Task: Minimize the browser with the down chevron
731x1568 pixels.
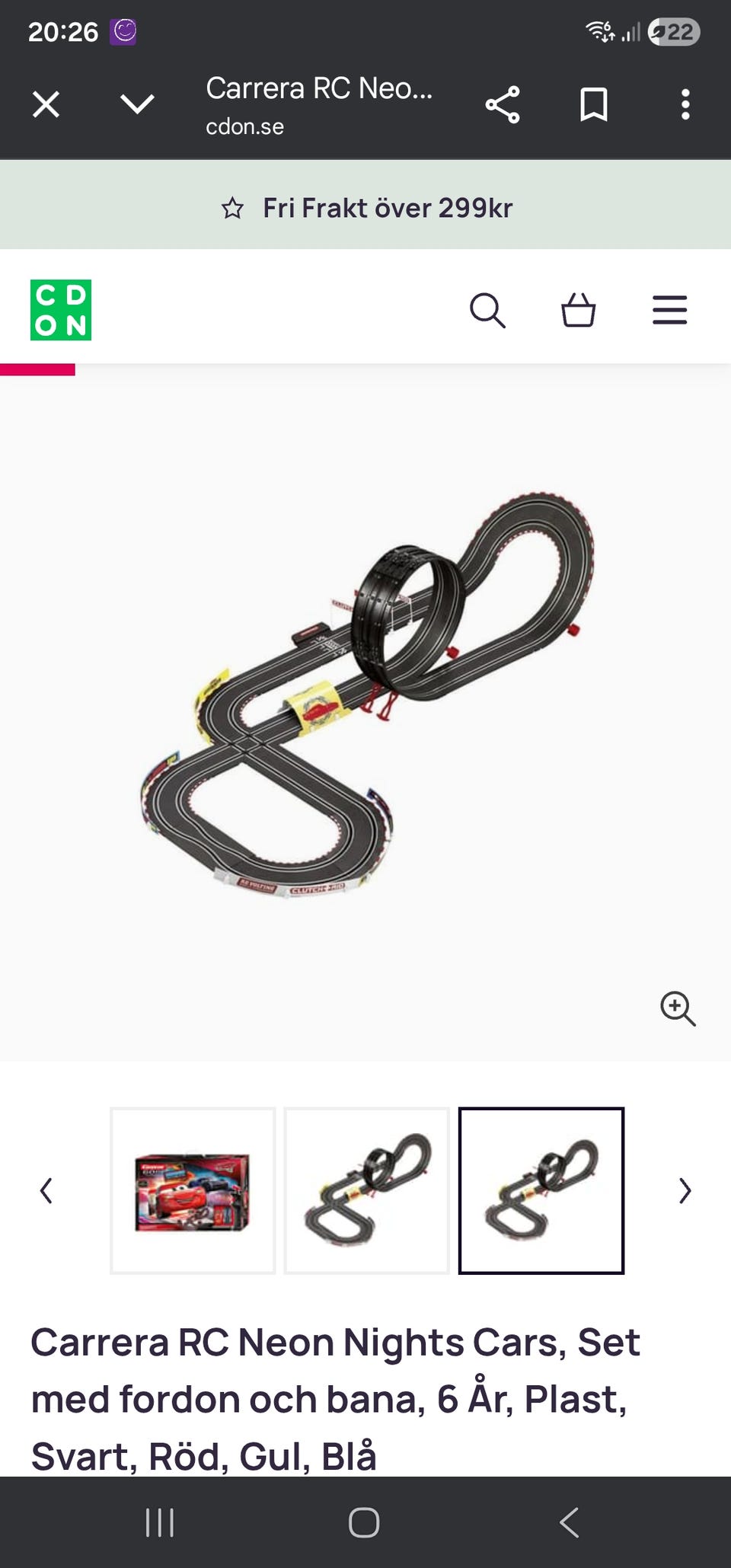Action: (137, 104)
